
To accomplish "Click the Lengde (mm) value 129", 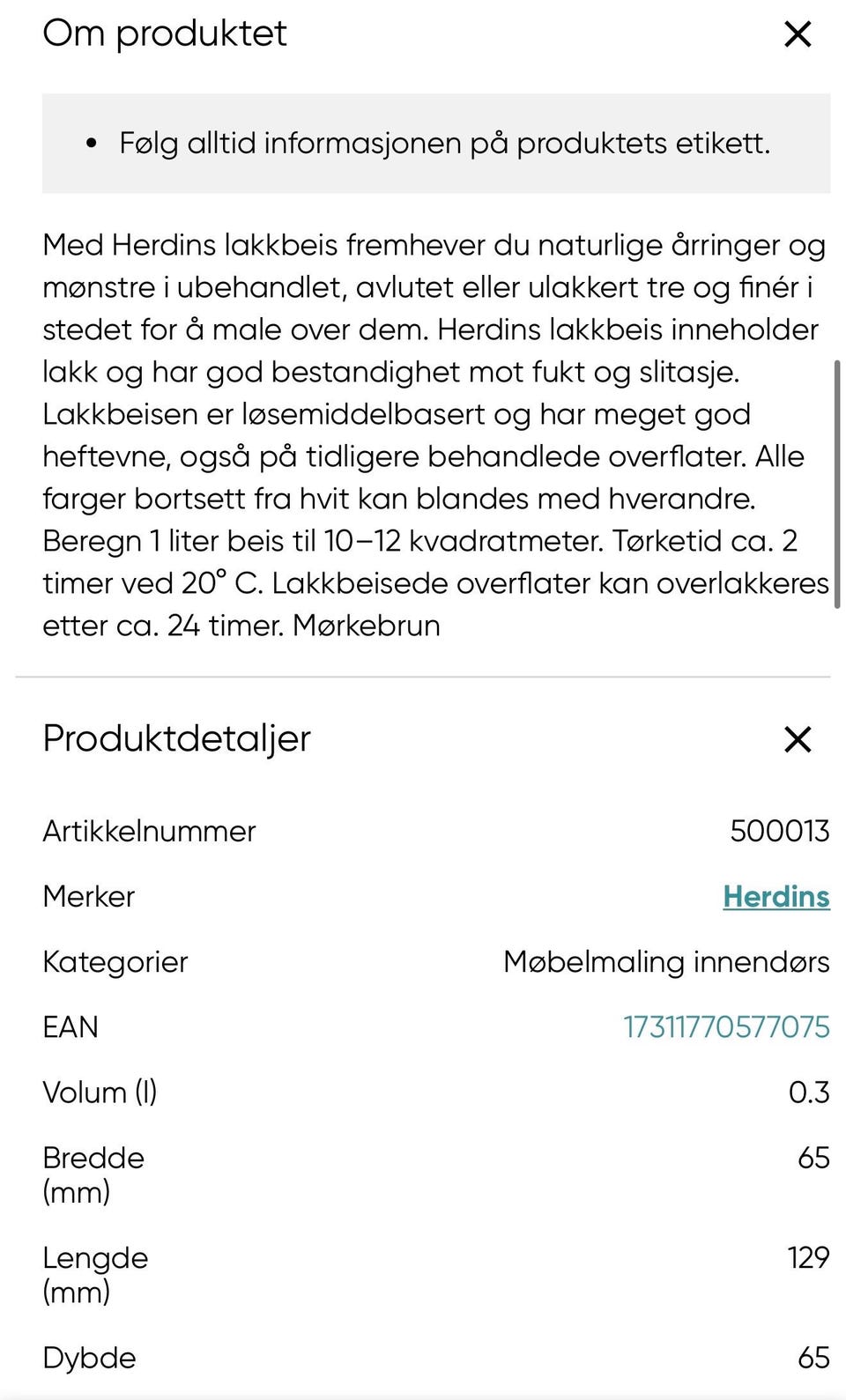I will click(808, 1257).
